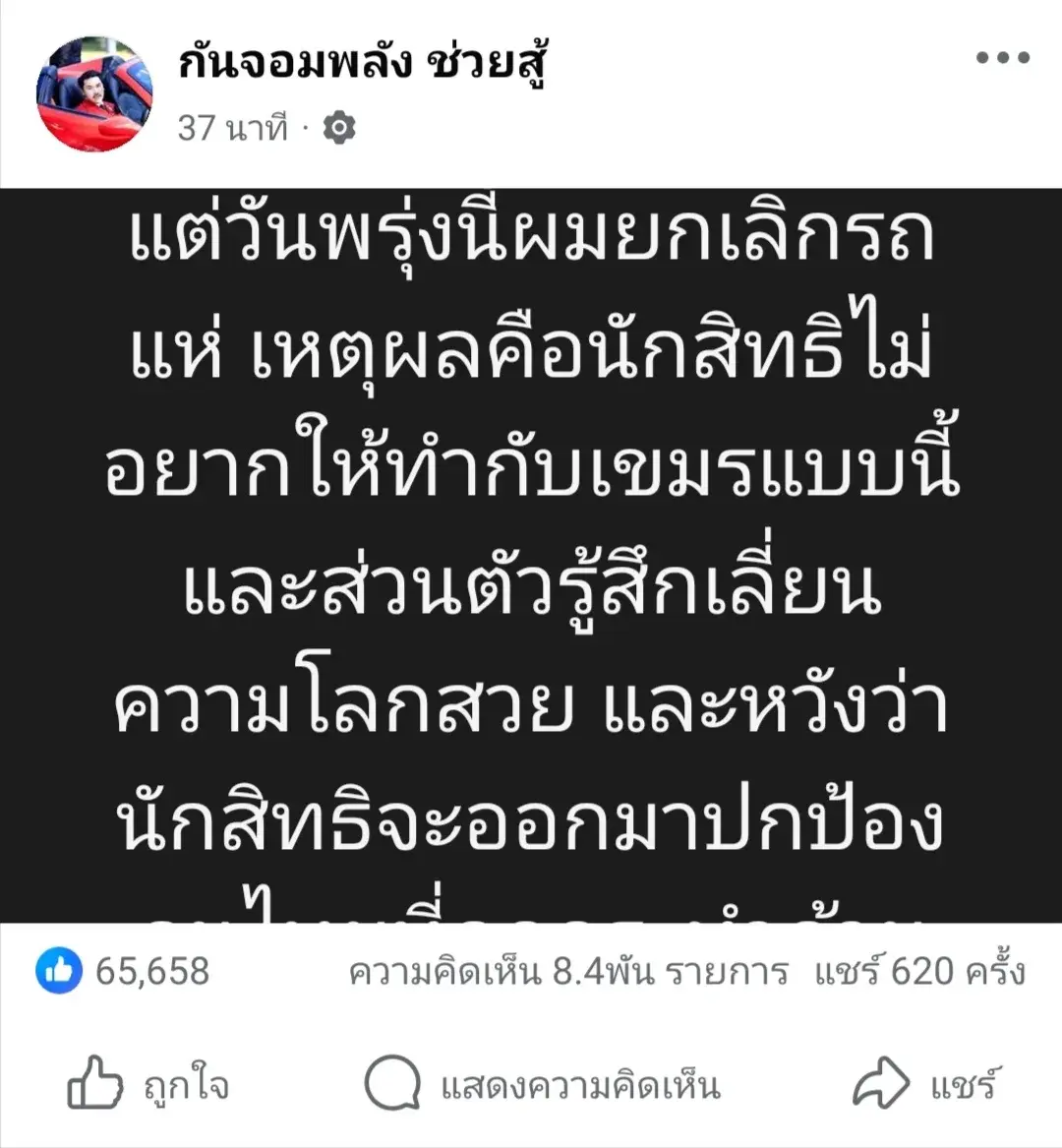Share this post via แชร์
The width and height of the screenshot is (1062, 1148).
click(x=924, y=1084)
